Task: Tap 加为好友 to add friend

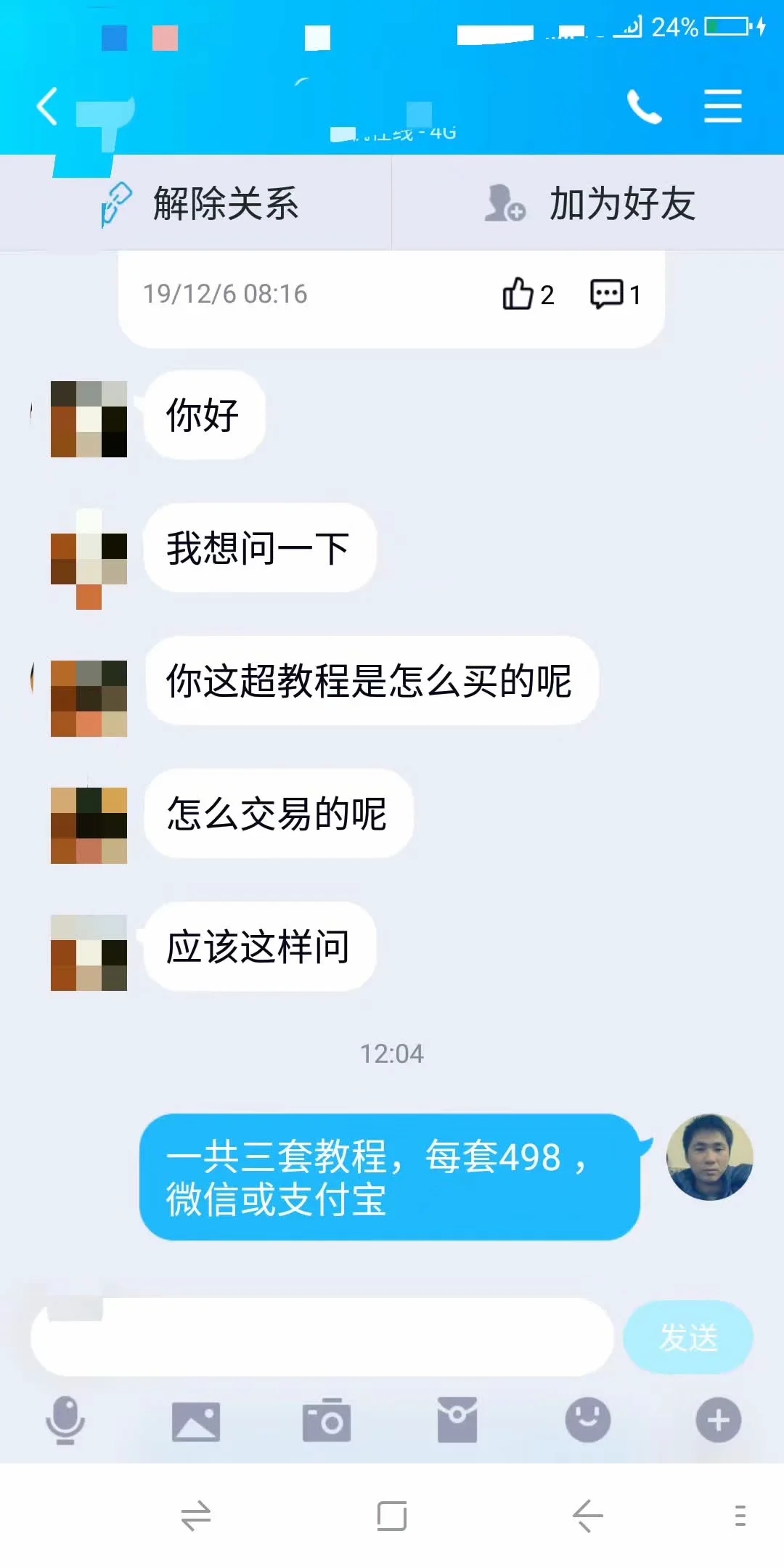Action: tap(589, 203)
